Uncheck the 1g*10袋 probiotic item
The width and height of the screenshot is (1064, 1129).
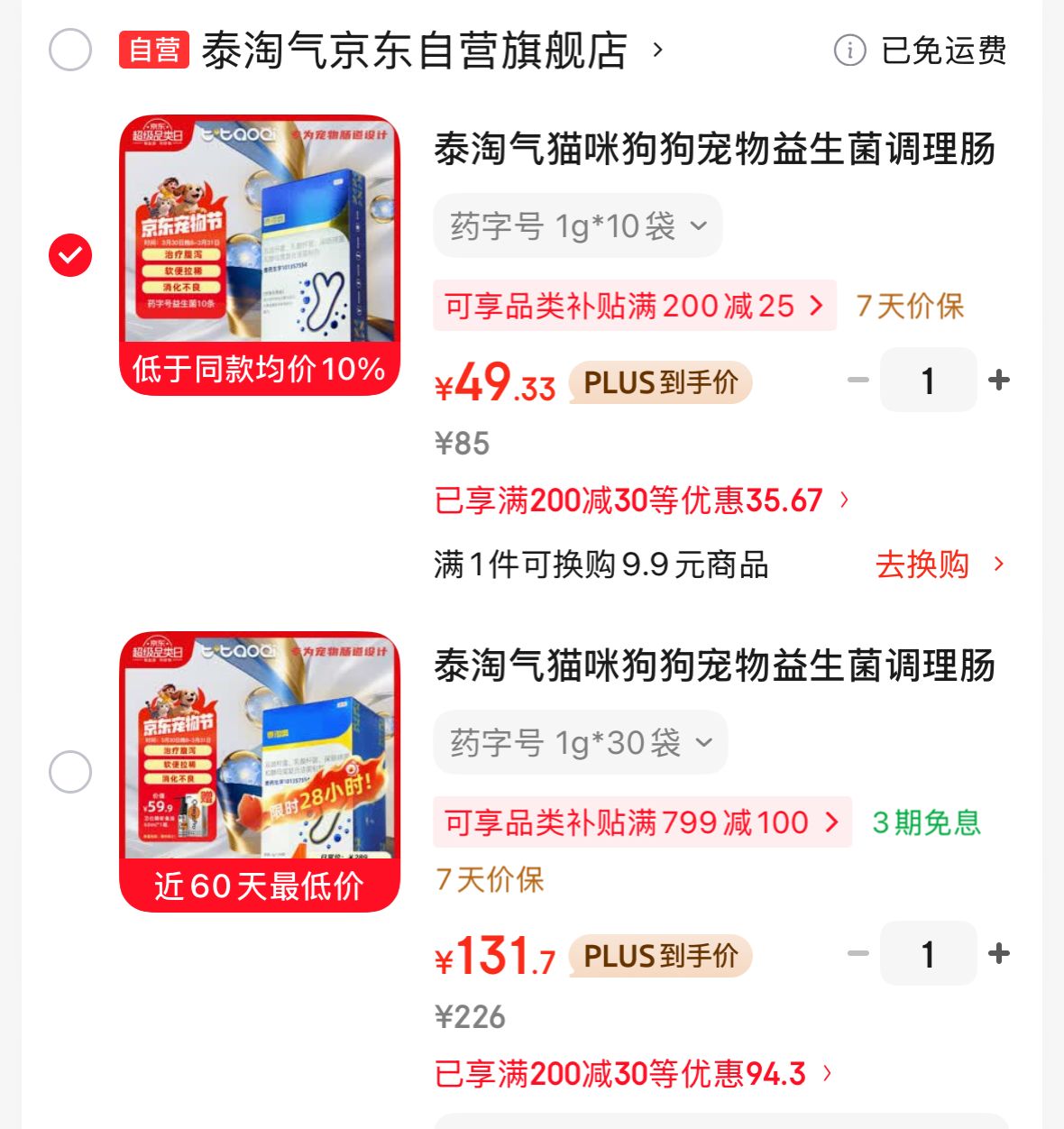click(70, 255)
